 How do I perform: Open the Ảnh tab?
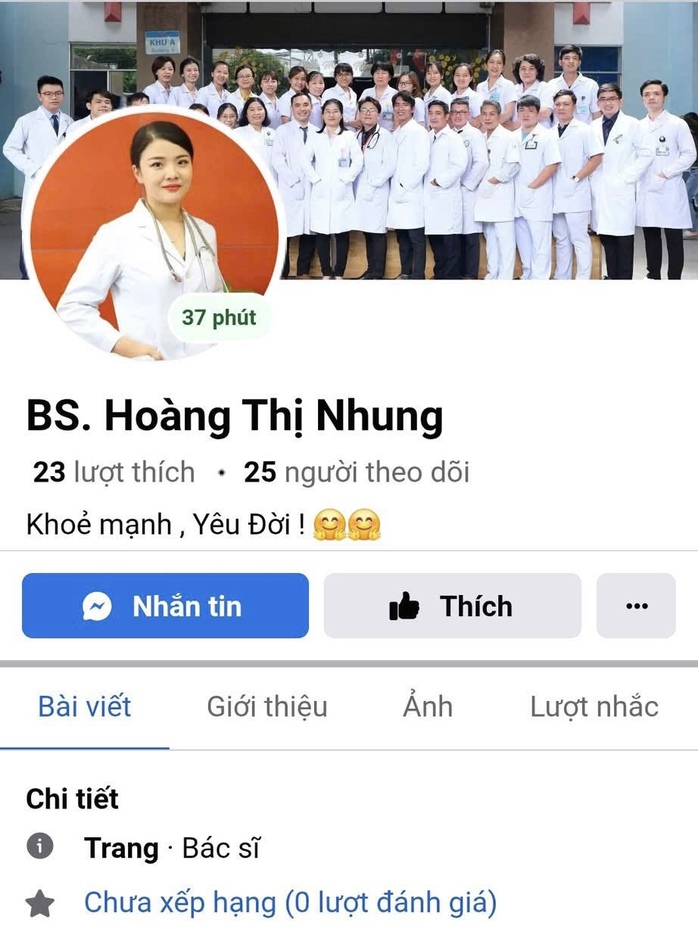coord(428,707)
